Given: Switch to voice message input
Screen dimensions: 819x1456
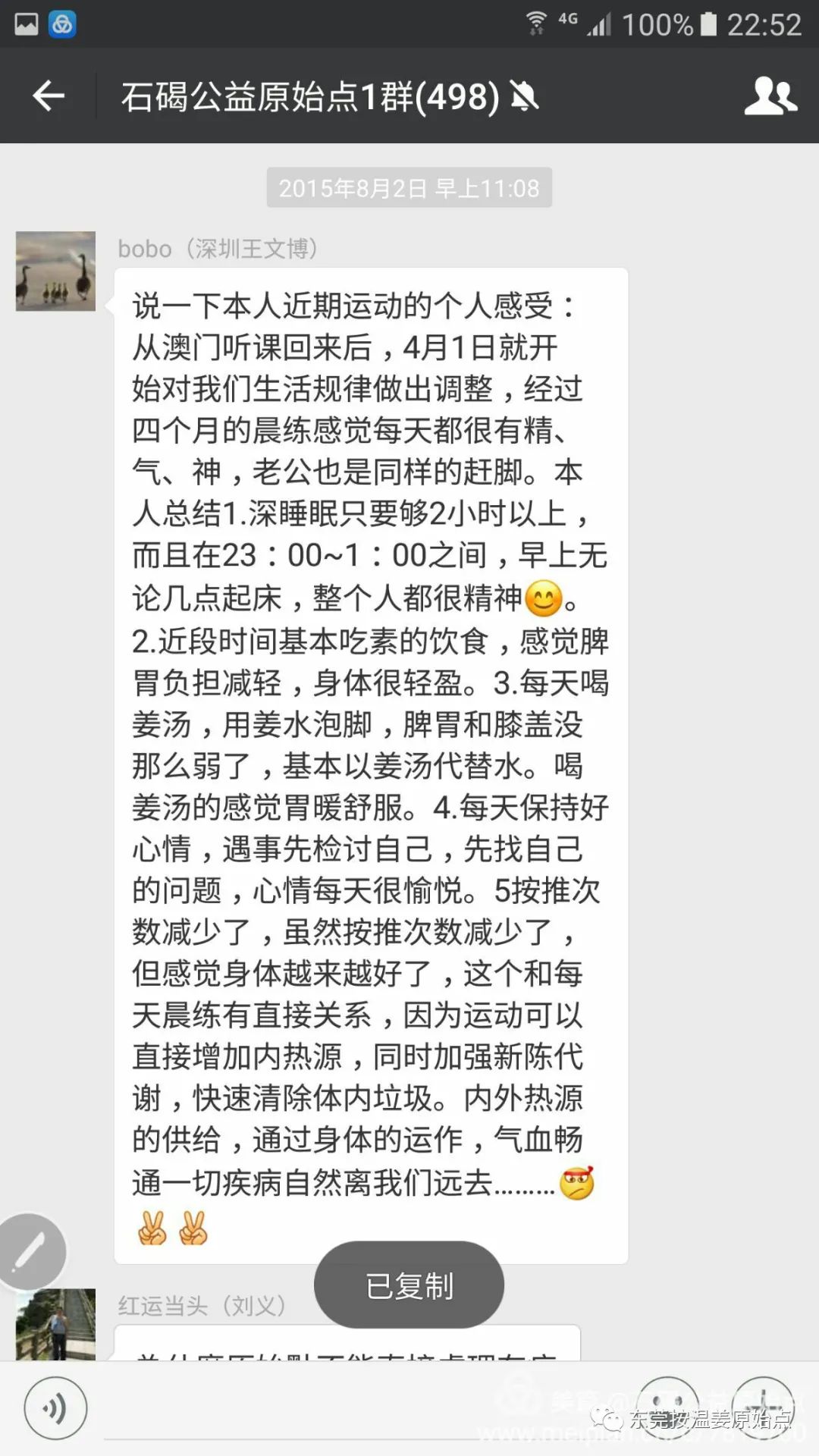Looking at the screenshot, I should tap(55, 1408).
